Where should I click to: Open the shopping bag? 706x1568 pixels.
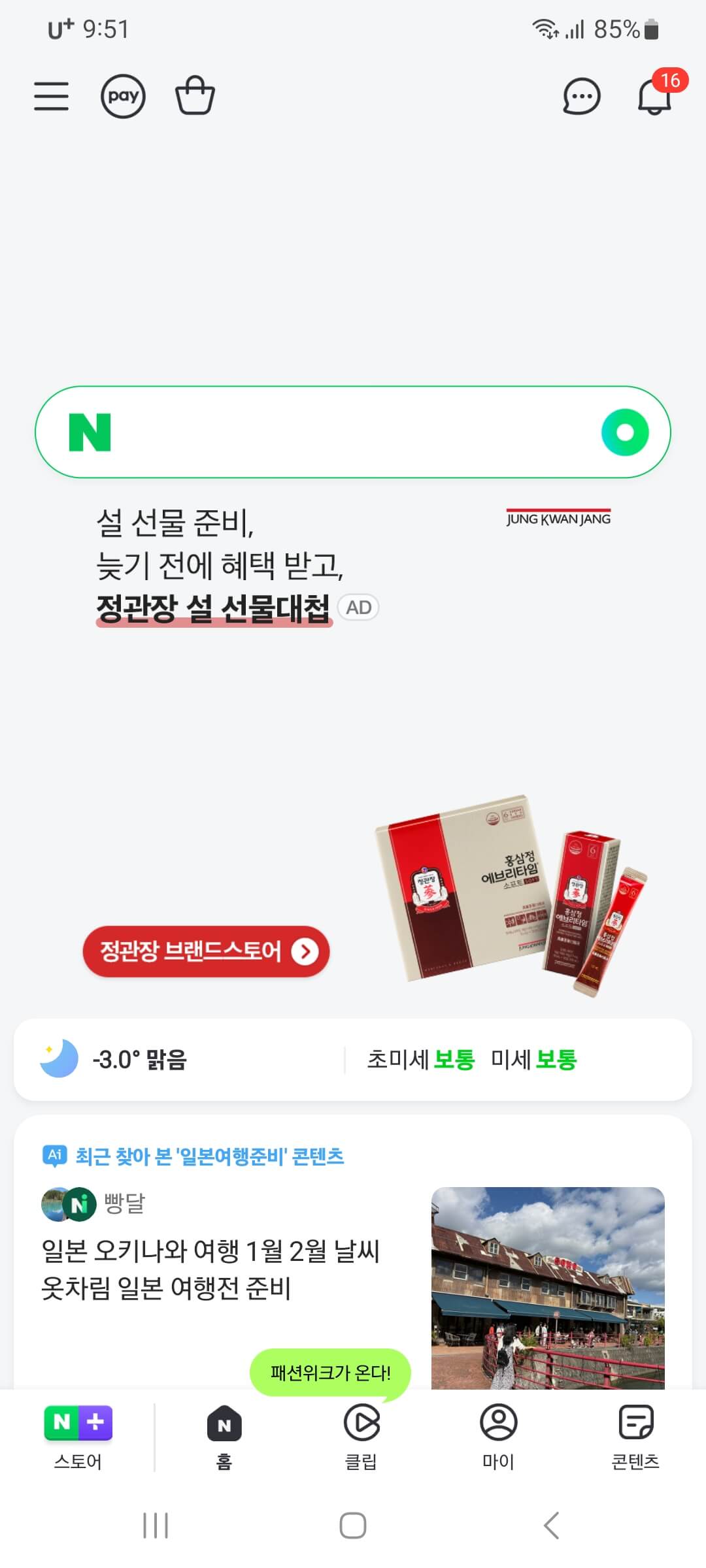(195, 95)
